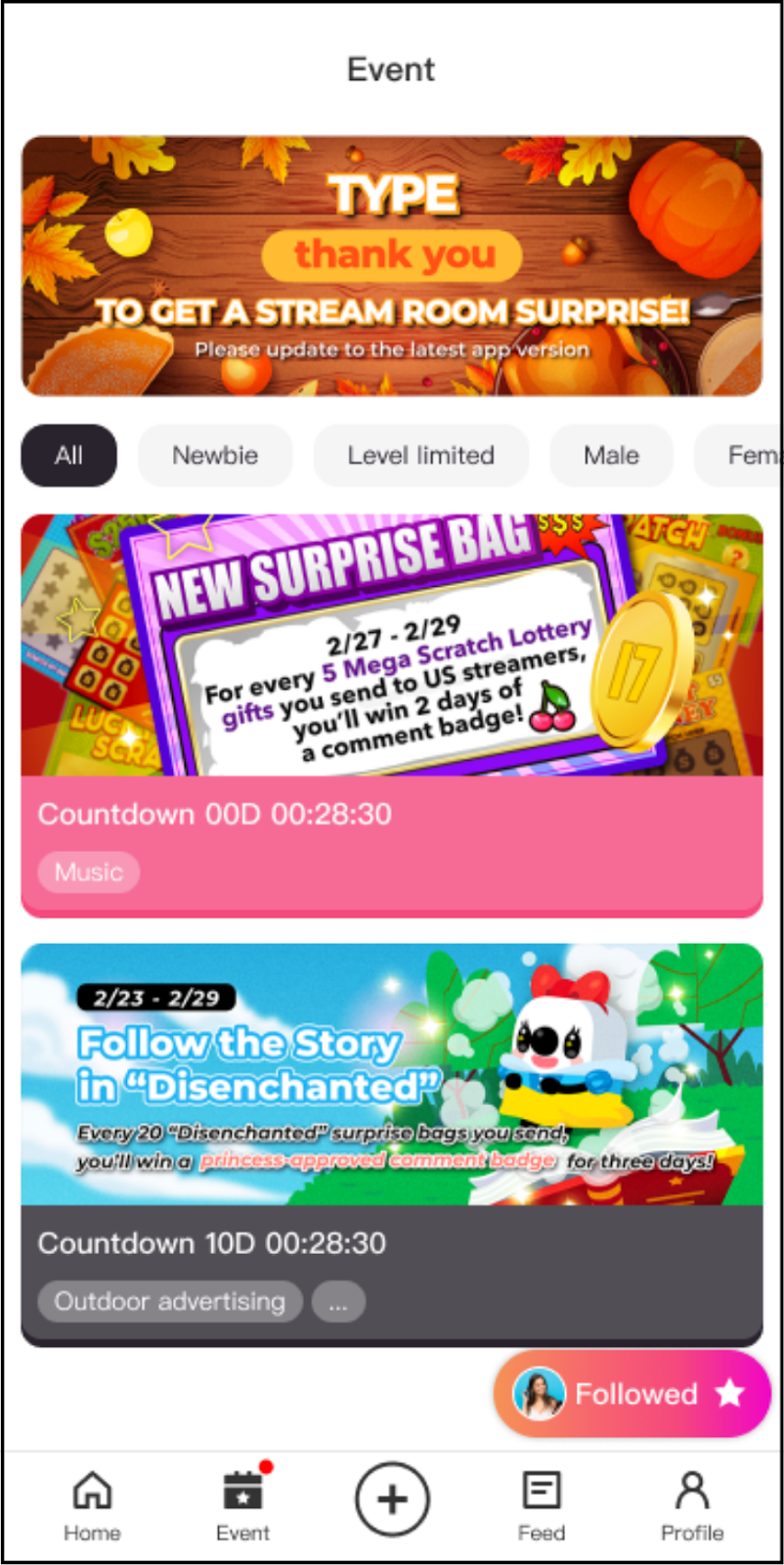This screenshot has height=1565, width=784.
Task: Open the Followed floating button
Action: [632, 1394]
